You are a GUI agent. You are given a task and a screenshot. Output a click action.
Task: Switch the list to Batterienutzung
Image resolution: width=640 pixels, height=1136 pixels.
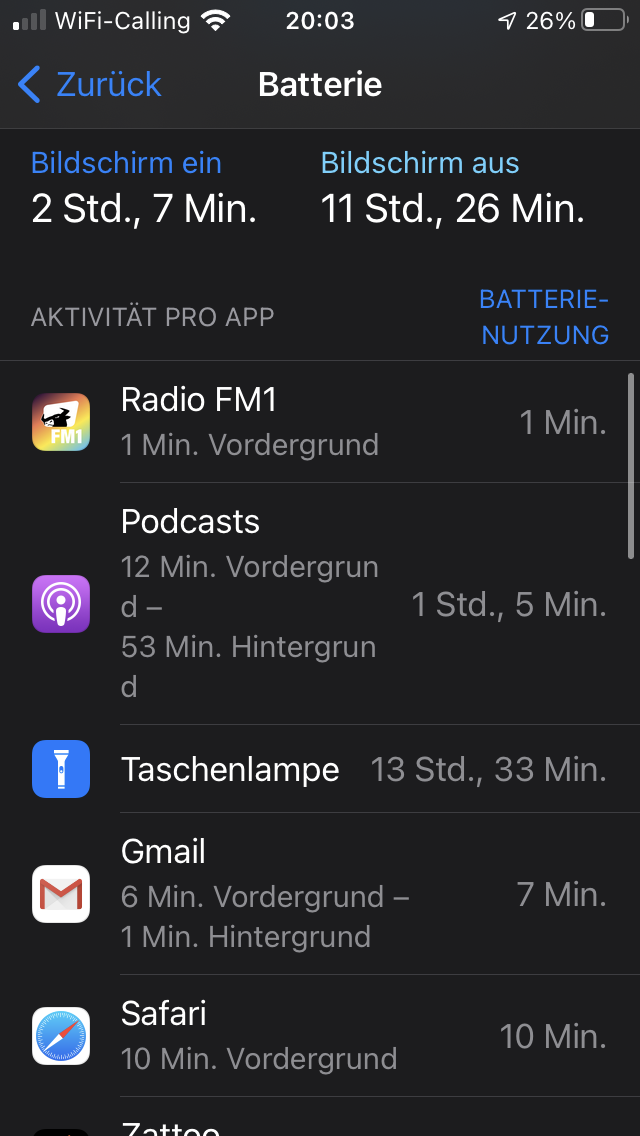544,317
